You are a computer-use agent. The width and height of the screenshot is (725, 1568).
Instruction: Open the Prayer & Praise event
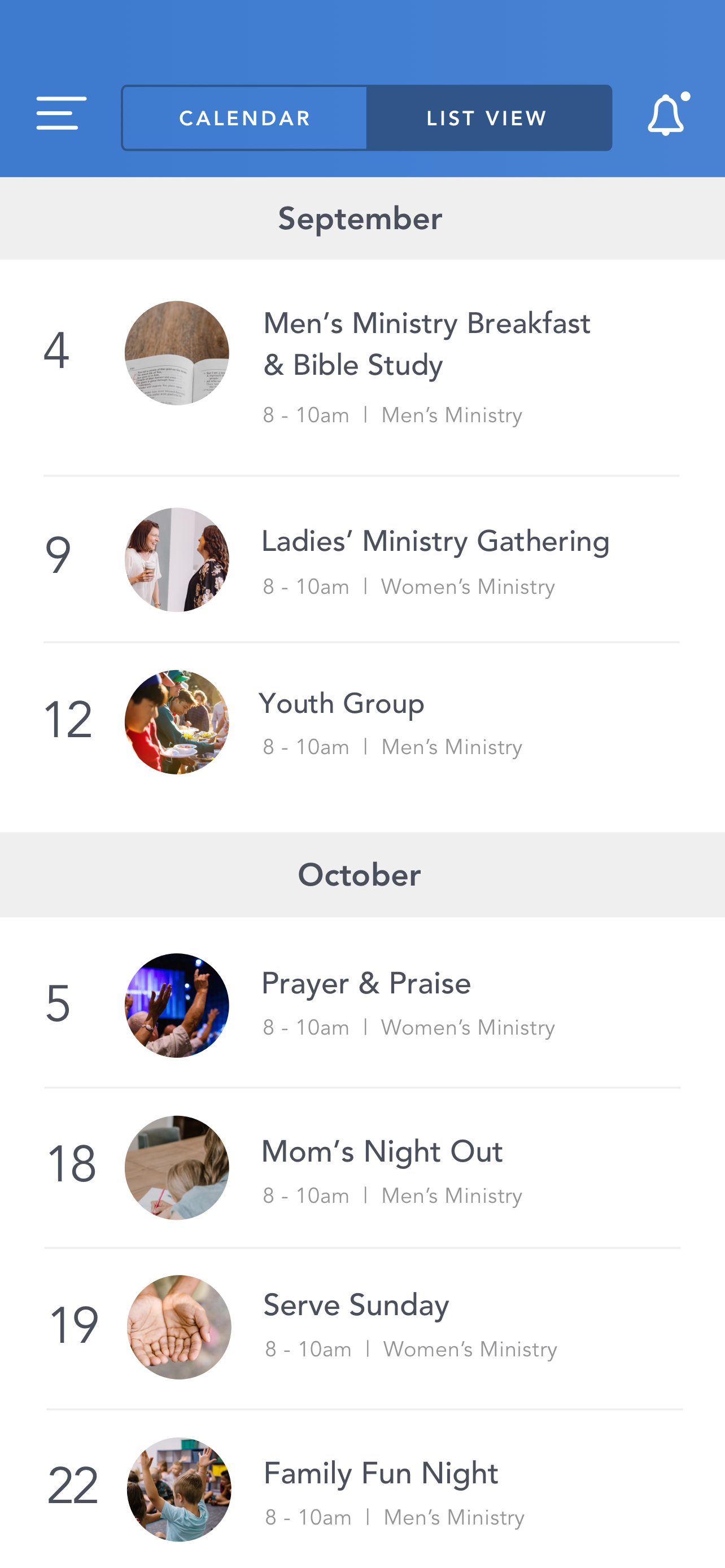coord(366,984)
